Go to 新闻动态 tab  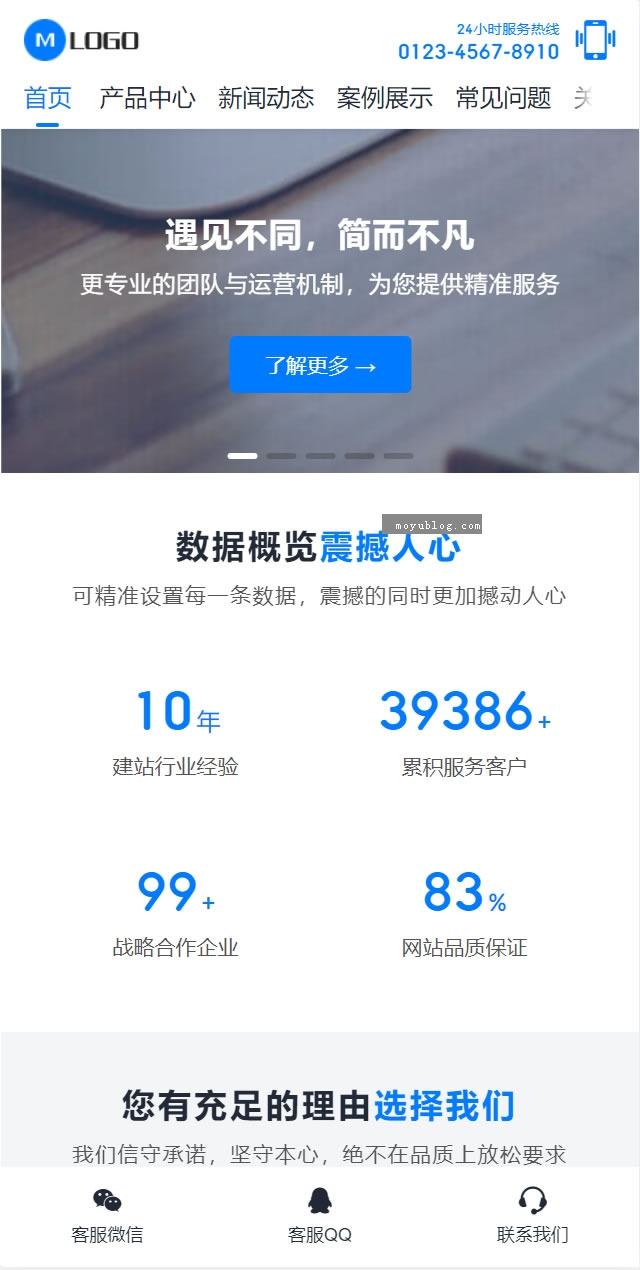[266, 98]
